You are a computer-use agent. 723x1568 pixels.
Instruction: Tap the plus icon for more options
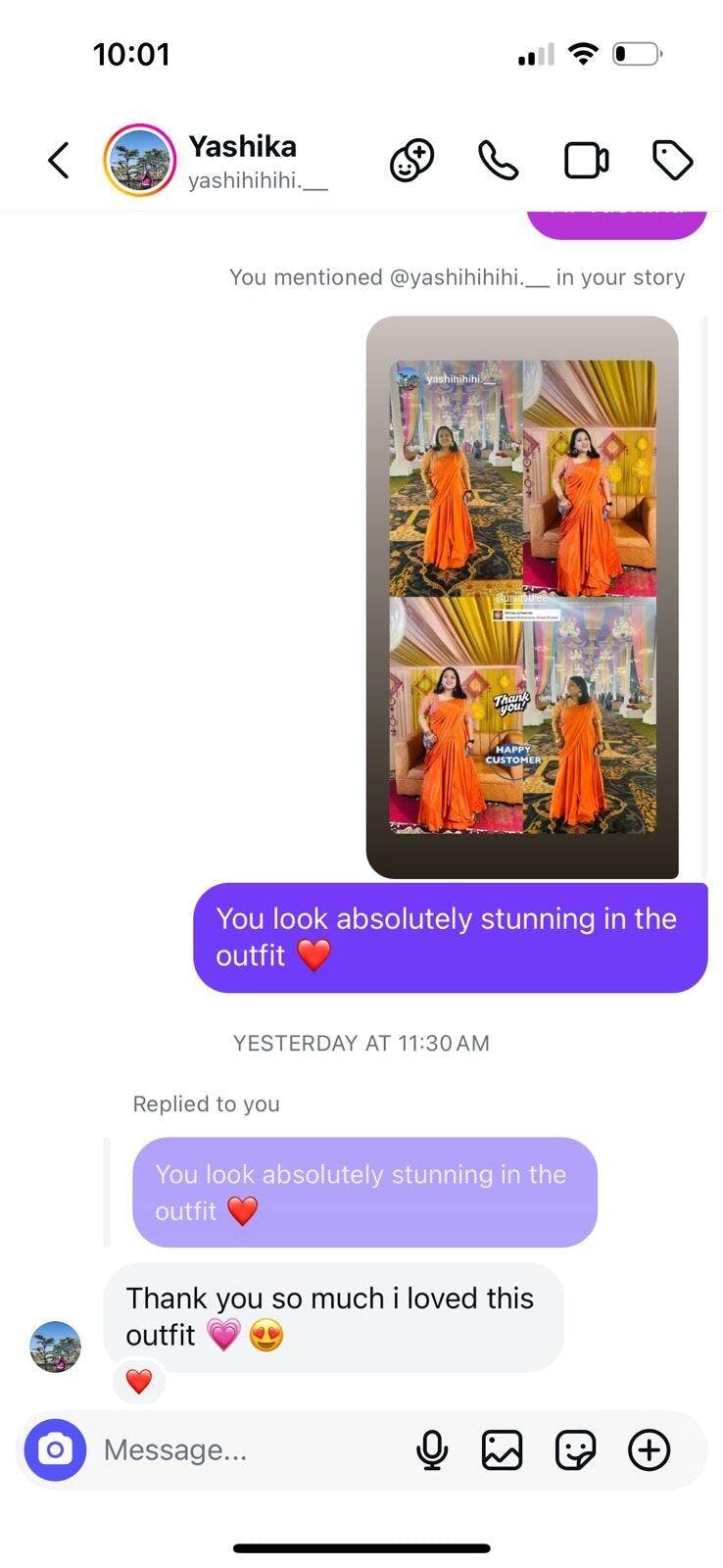(649, 1449)
